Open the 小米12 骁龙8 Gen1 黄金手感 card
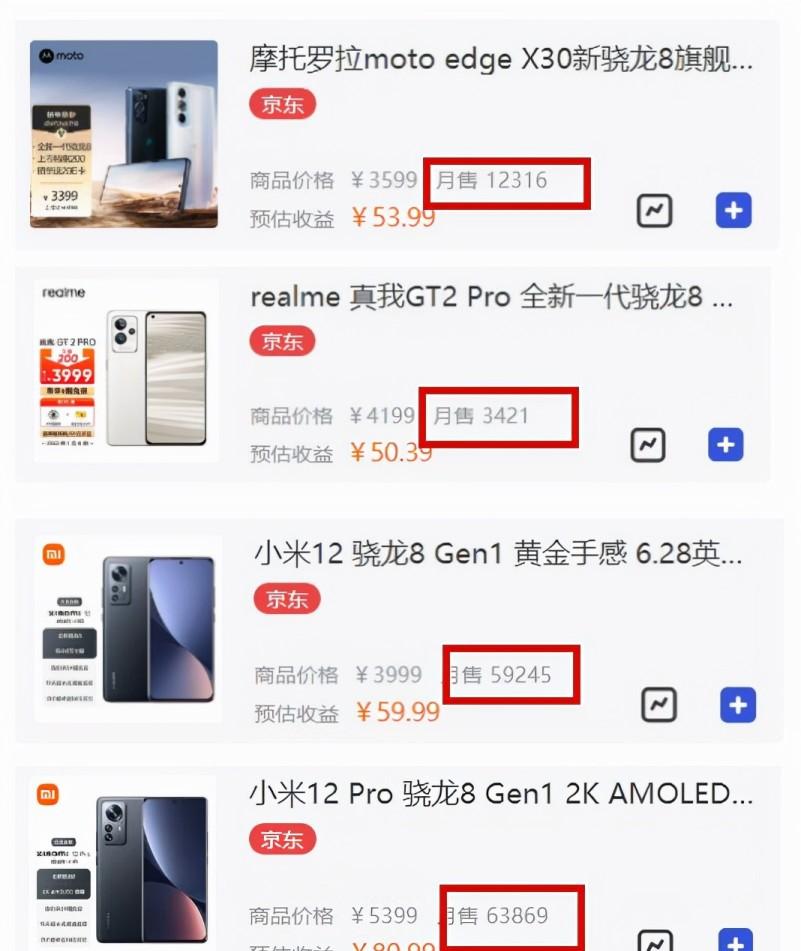 click(x=497, y=553)
